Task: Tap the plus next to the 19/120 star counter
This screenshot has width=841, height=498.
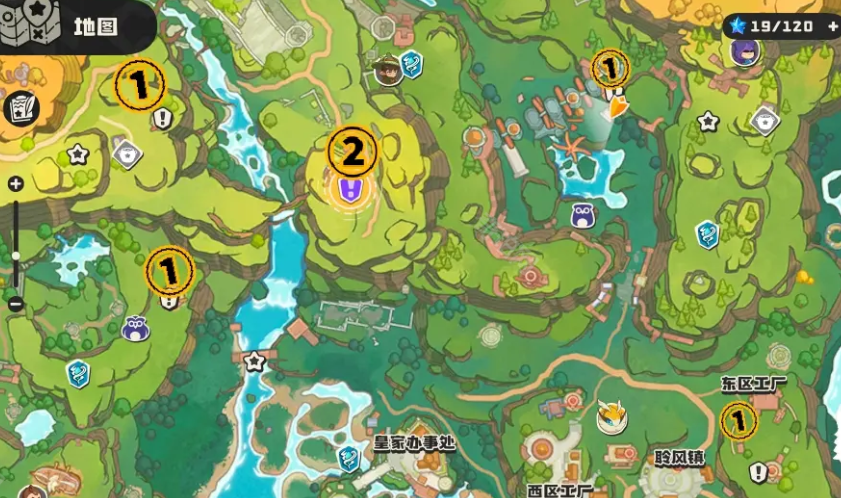Action: (832, 27)
